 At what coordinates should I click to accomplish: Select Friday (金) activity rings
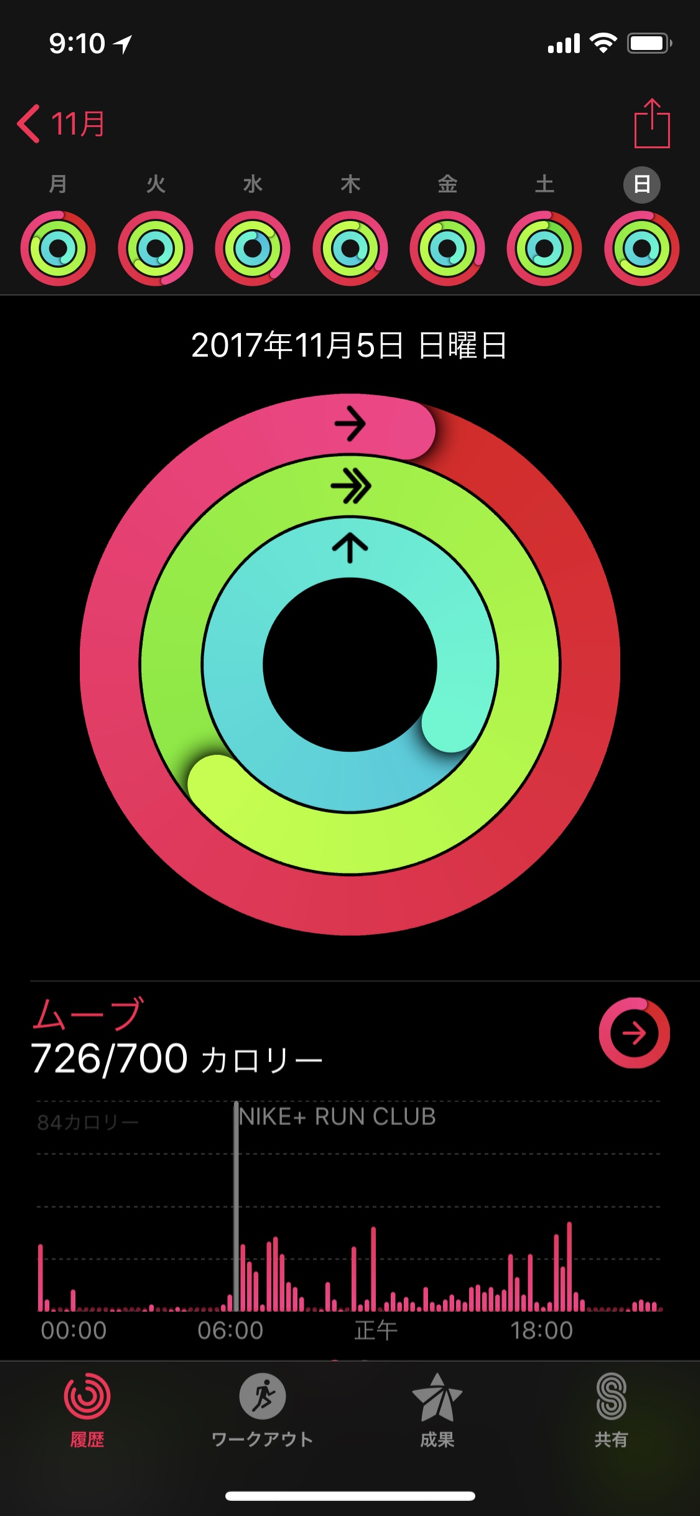pyautogui.click(x=447, y=248)
